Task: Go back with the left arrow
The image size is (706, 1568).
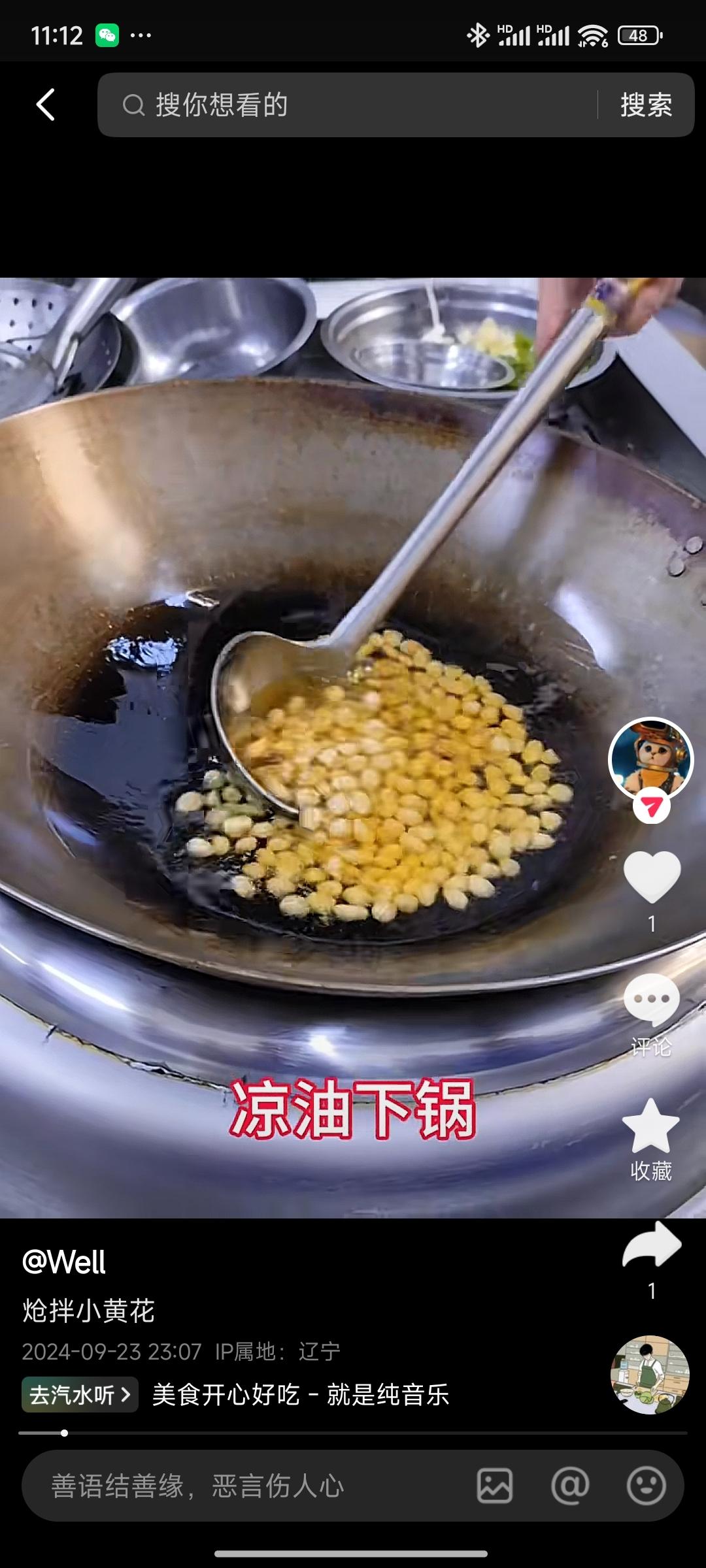Action: point(43,105)
